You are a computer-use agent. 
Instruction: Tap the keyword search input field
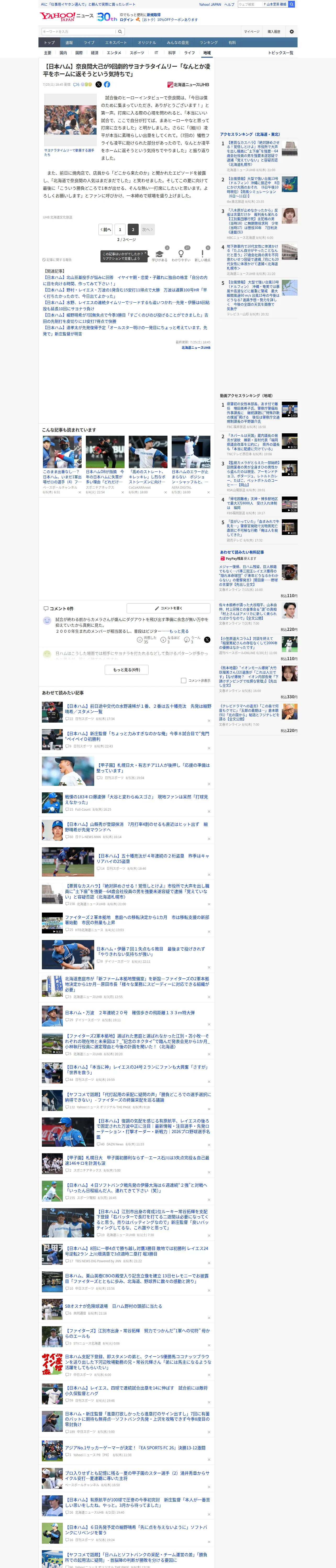click(x=79, y=32)
